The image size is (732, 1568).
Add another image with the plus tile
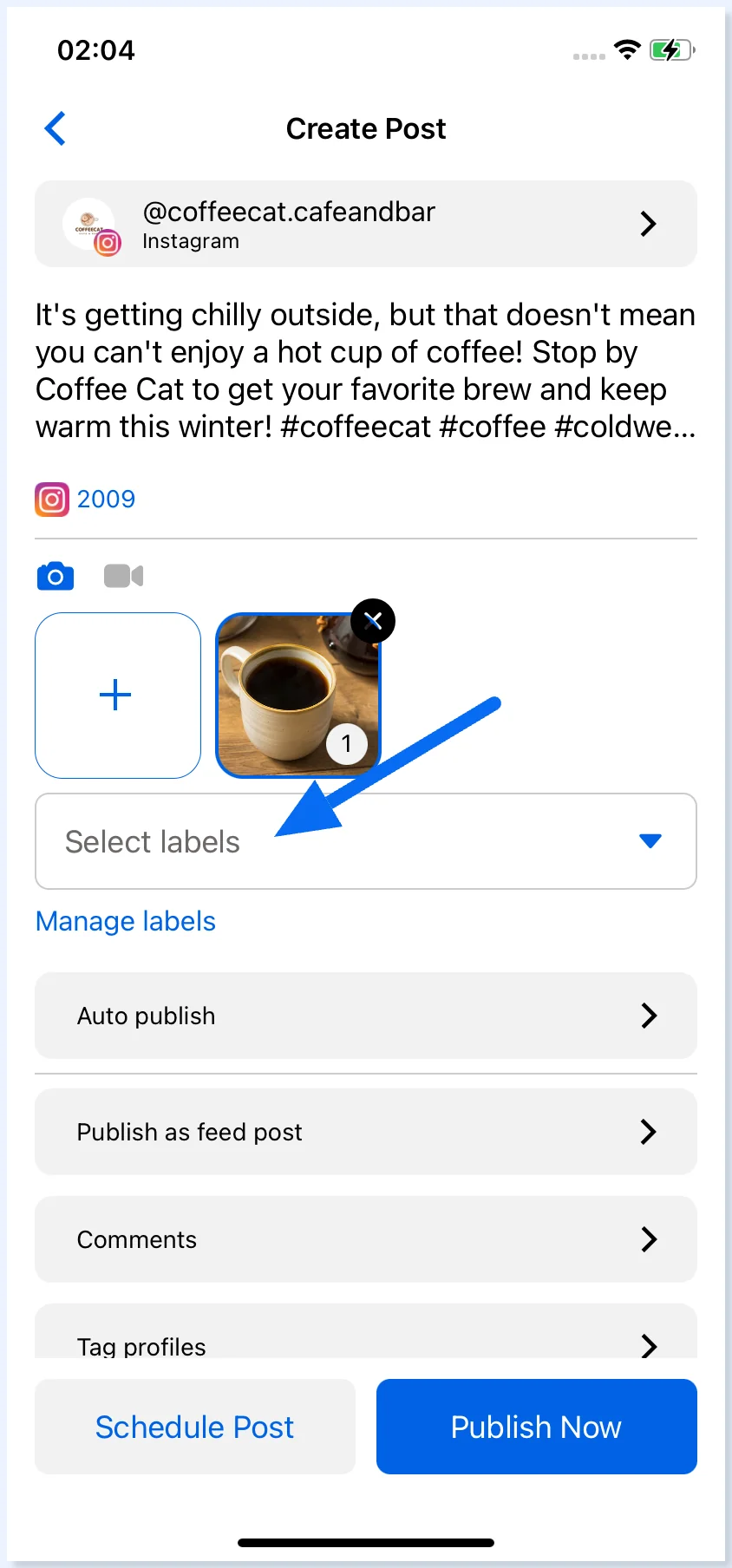pyautogui.click(x=118, y=696)
